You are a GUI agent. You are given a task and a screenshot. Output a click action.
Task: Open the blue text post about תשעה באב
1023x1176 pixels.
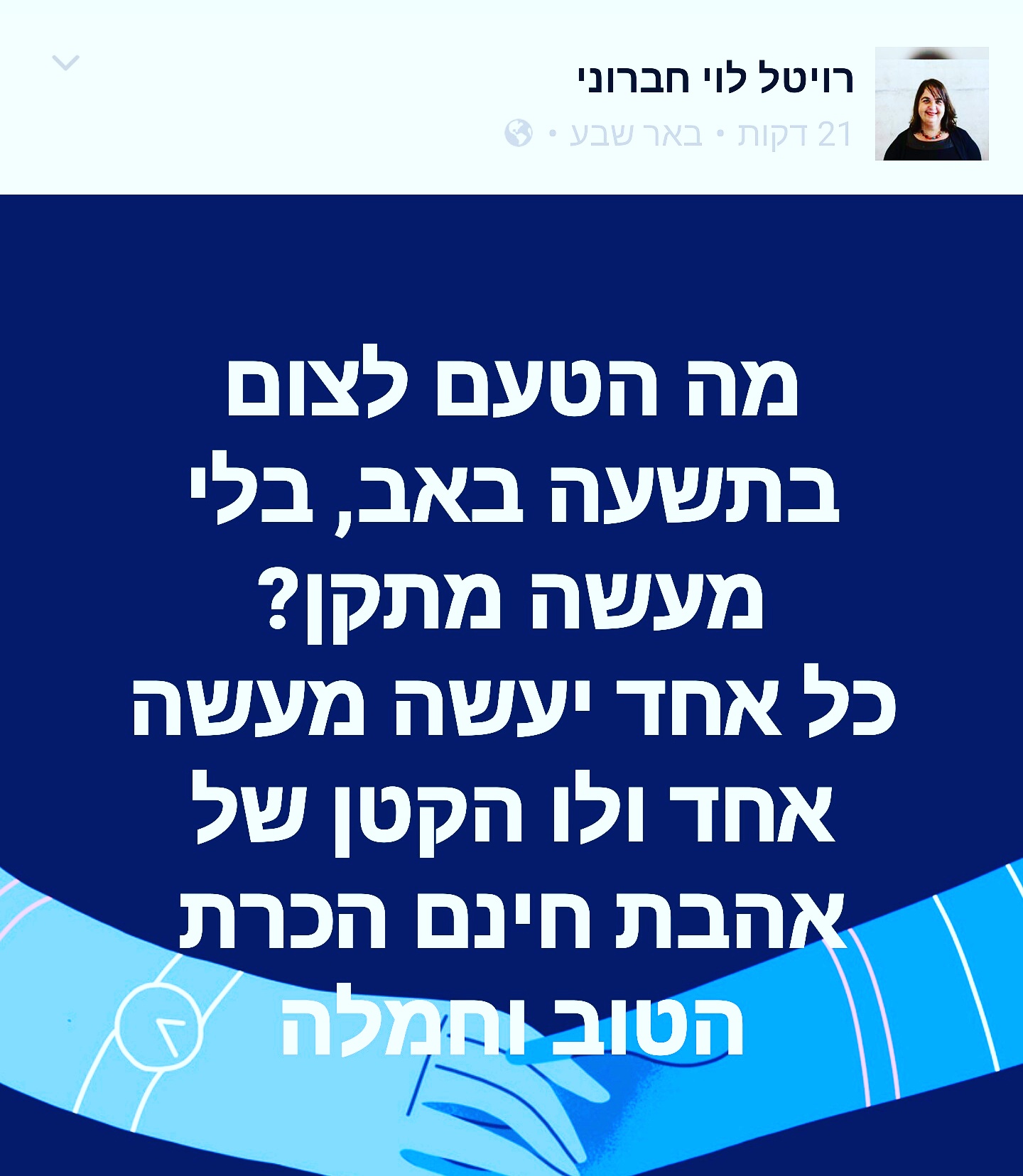(511, 682)
